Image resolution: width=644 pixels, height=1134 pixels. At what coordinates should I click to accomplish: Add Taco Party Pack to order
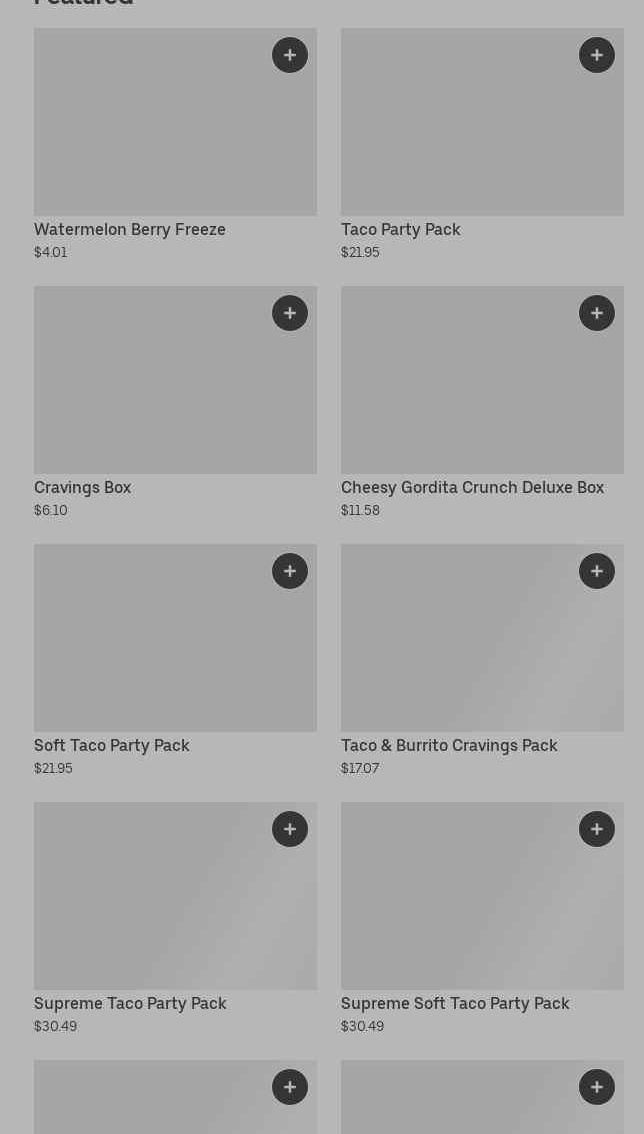[597, 55]
